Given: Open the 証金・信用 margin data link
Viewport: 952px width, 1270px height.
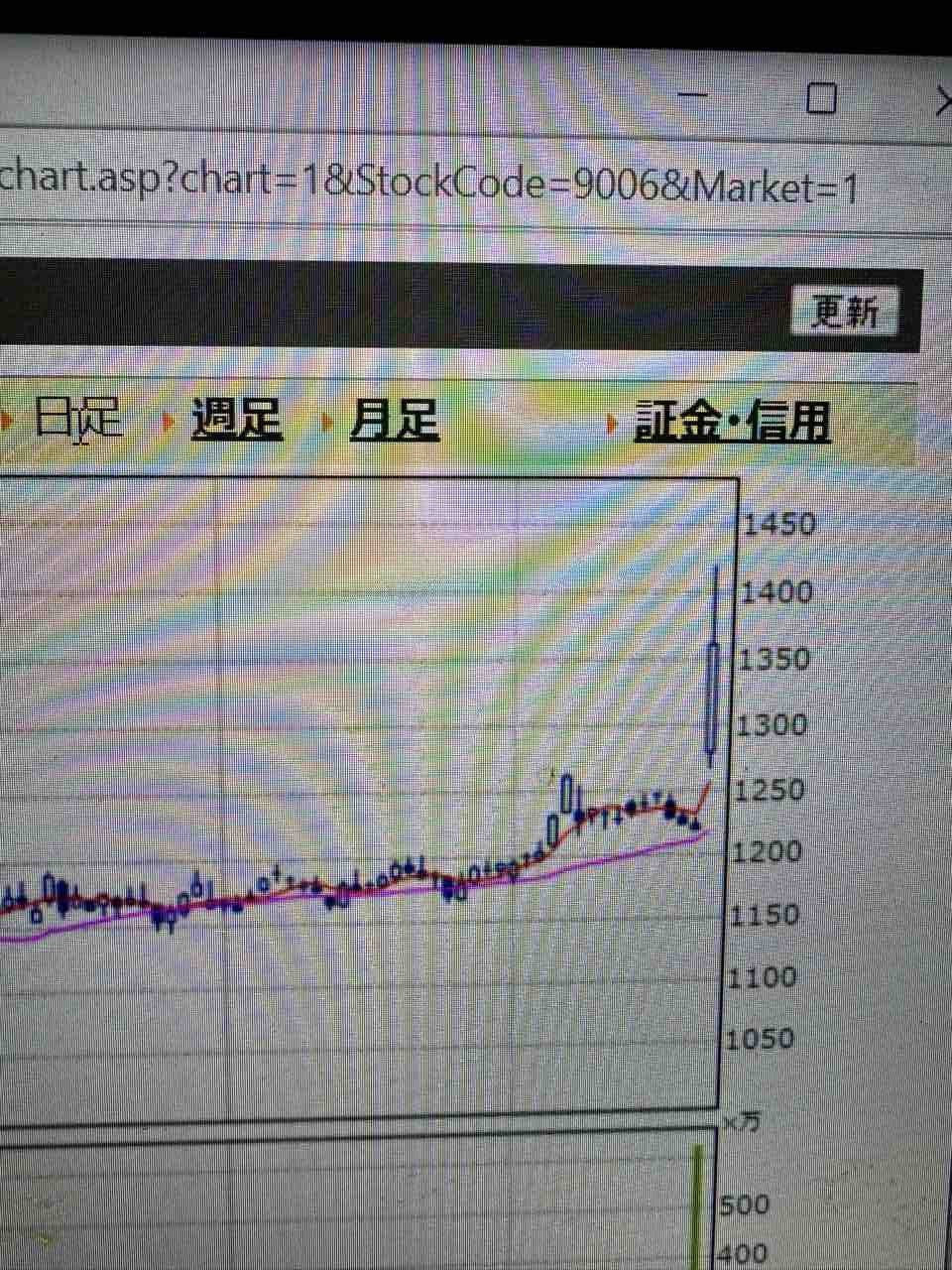Looking at the screenshot, I should (732, 422).
